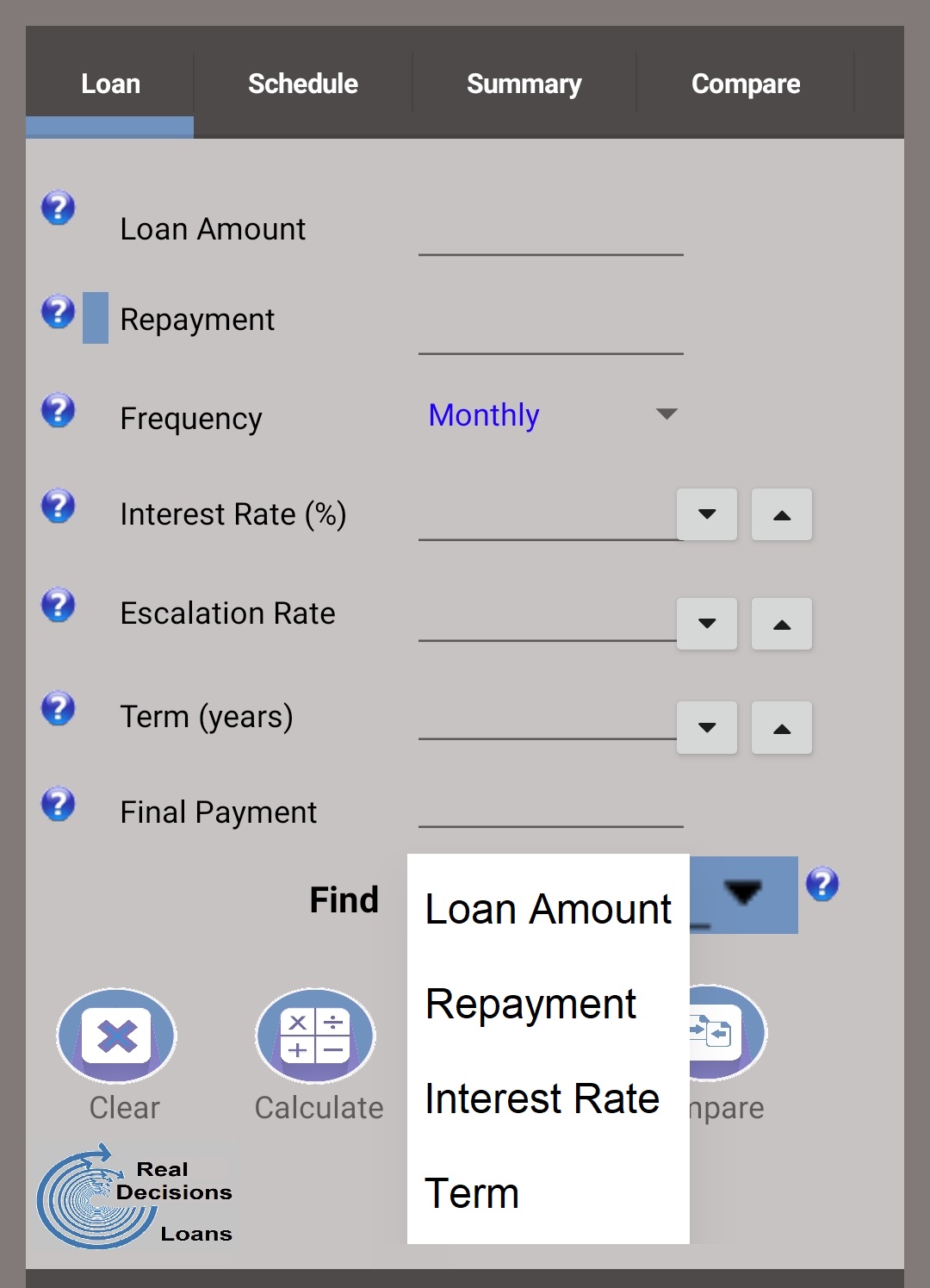This screenshot has width=930, height=1288.
Task: Switch to the Summary tab
Action: click(x=524, y=84)
